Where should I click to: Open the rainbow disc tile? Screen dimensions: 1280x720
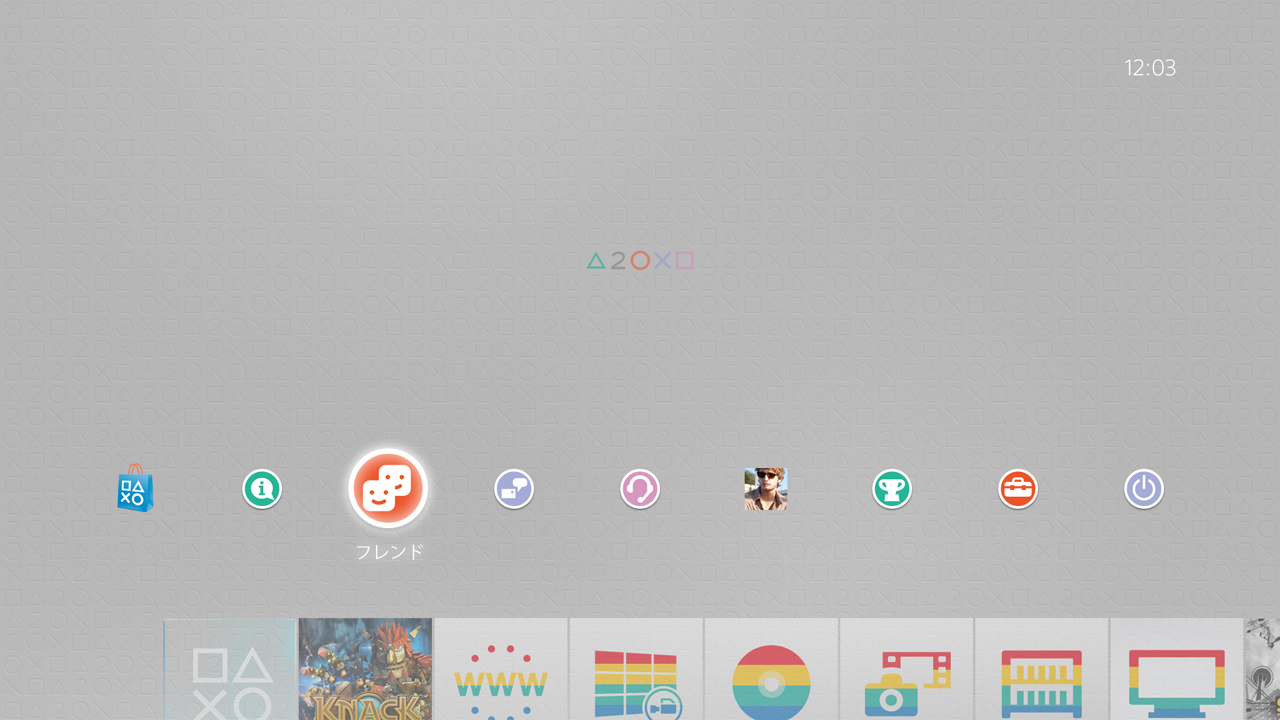point(771,668)
